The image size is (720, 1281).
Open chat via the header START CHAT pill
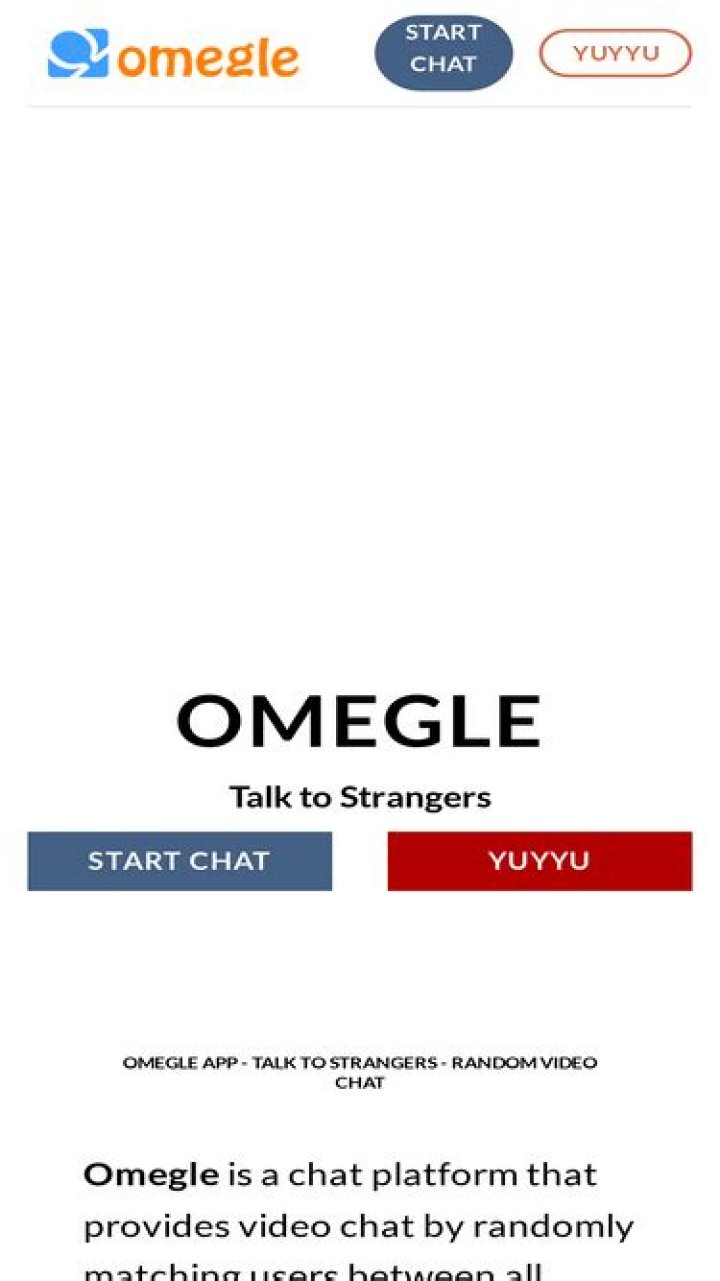click(x=443, y=52)
